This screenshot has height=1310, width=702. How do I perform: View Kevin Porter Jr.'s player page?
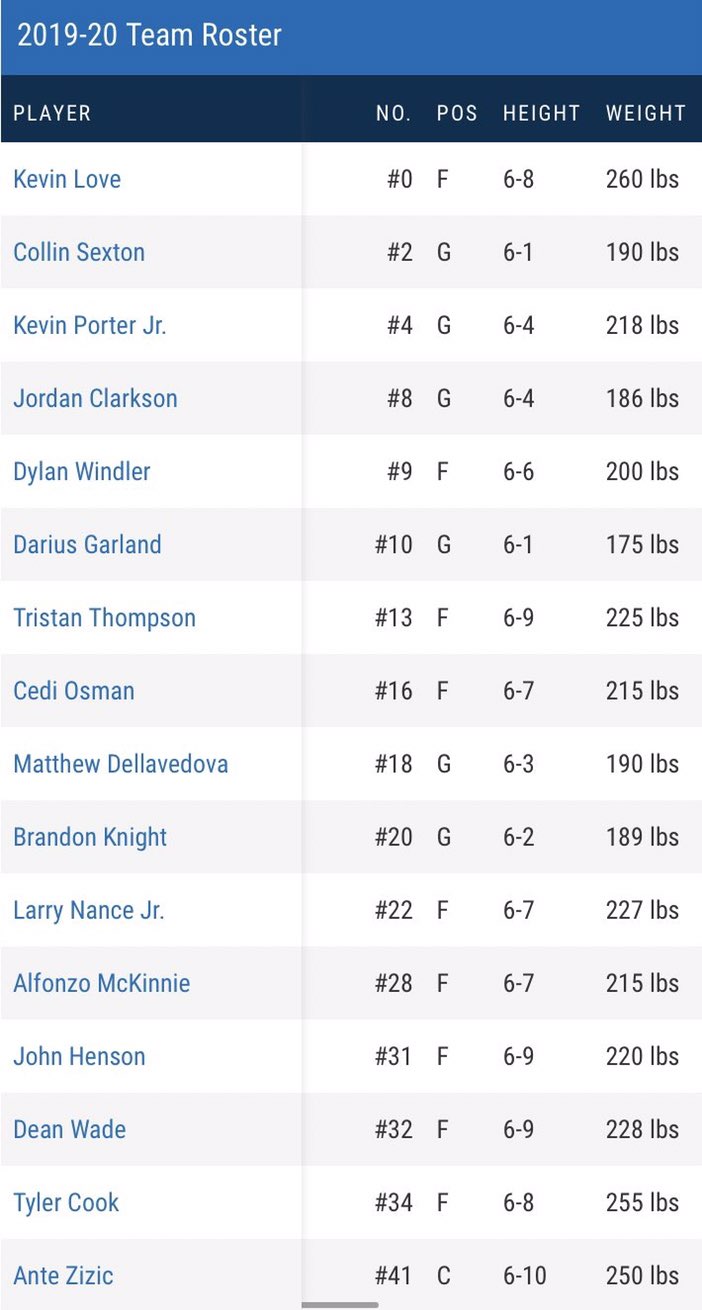coord(90,326)
